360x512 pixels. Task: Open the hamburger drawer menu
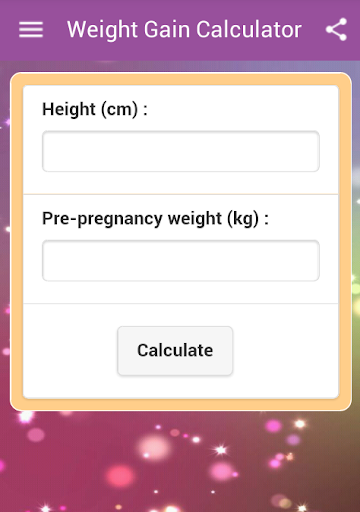pos(31,30)
